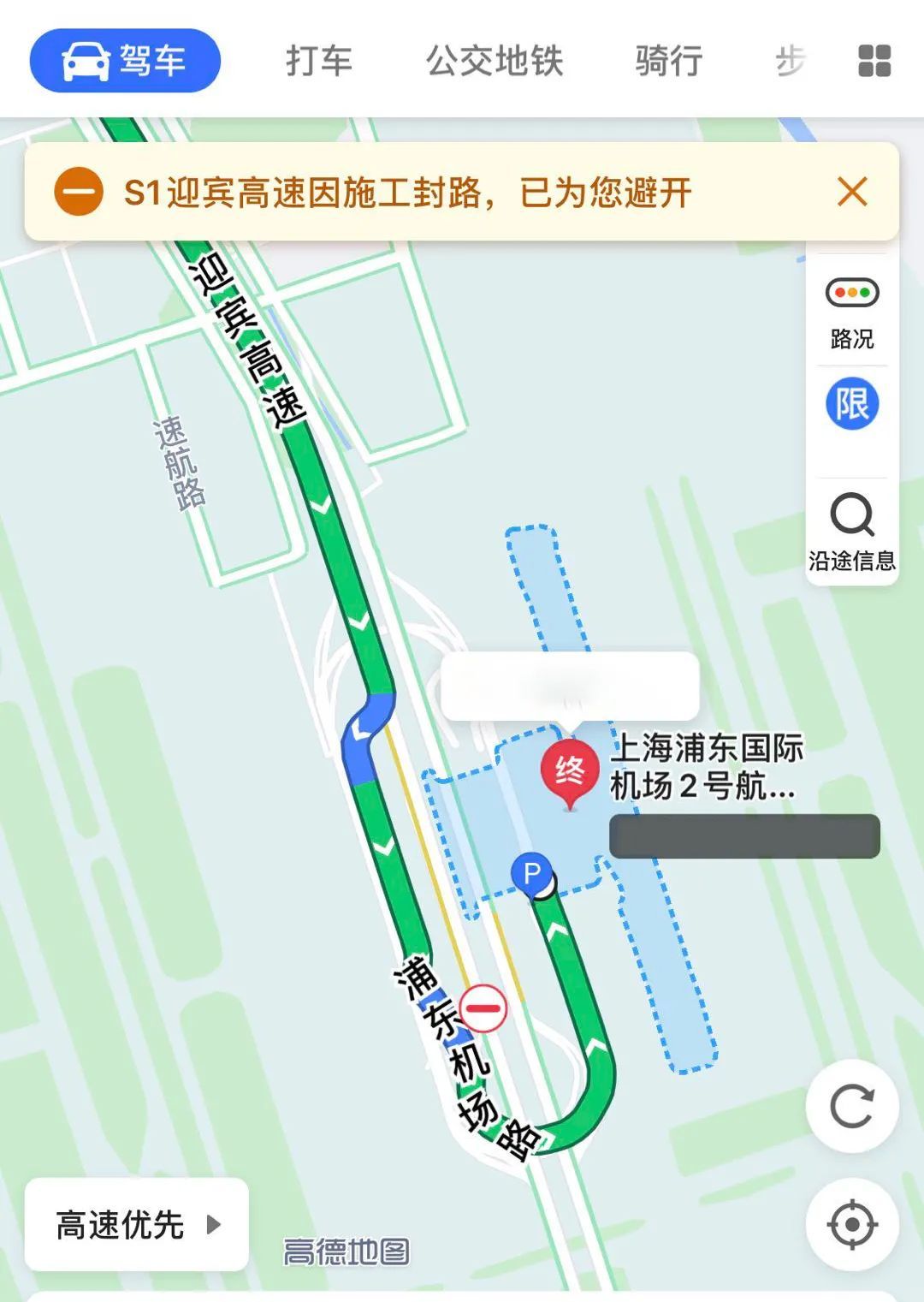This screenshot has width=924, height=1302.
Task: Open 高速优先 route preference options
Action: pos(137,1224)
